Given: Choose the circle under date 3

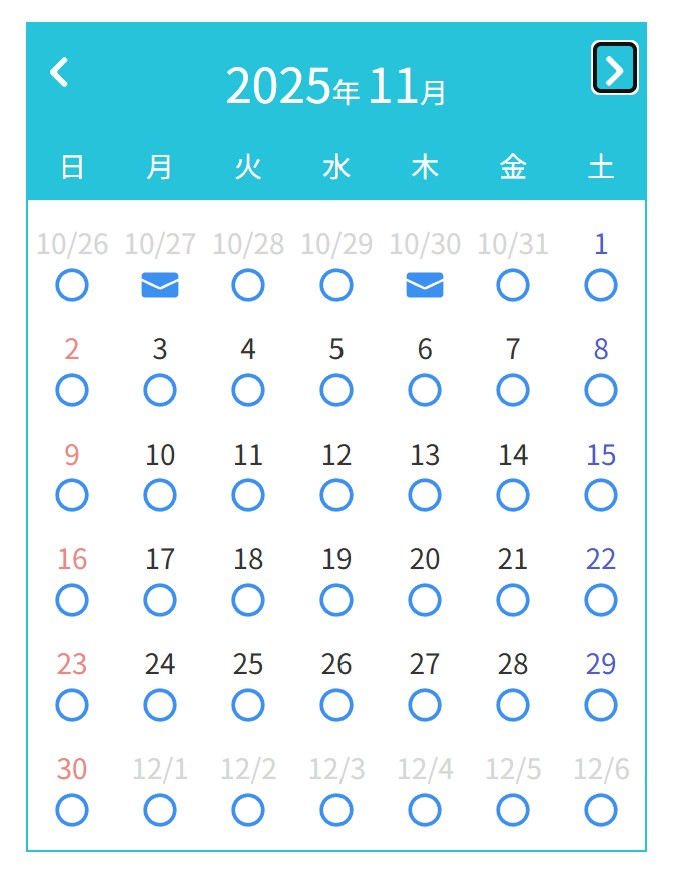Looking at the screenshot, I should point(160,390).
